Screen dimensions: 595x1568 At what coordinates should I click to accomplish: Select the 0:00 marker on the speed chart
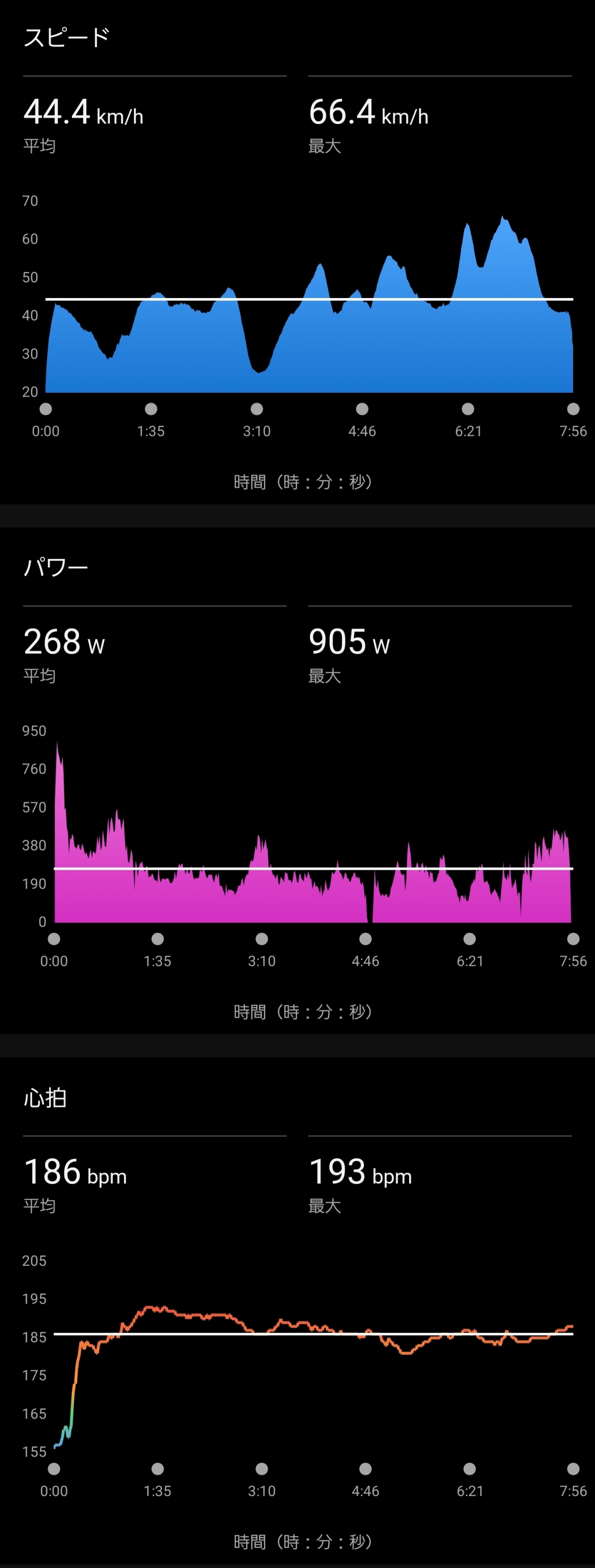(x=46, y=408)
